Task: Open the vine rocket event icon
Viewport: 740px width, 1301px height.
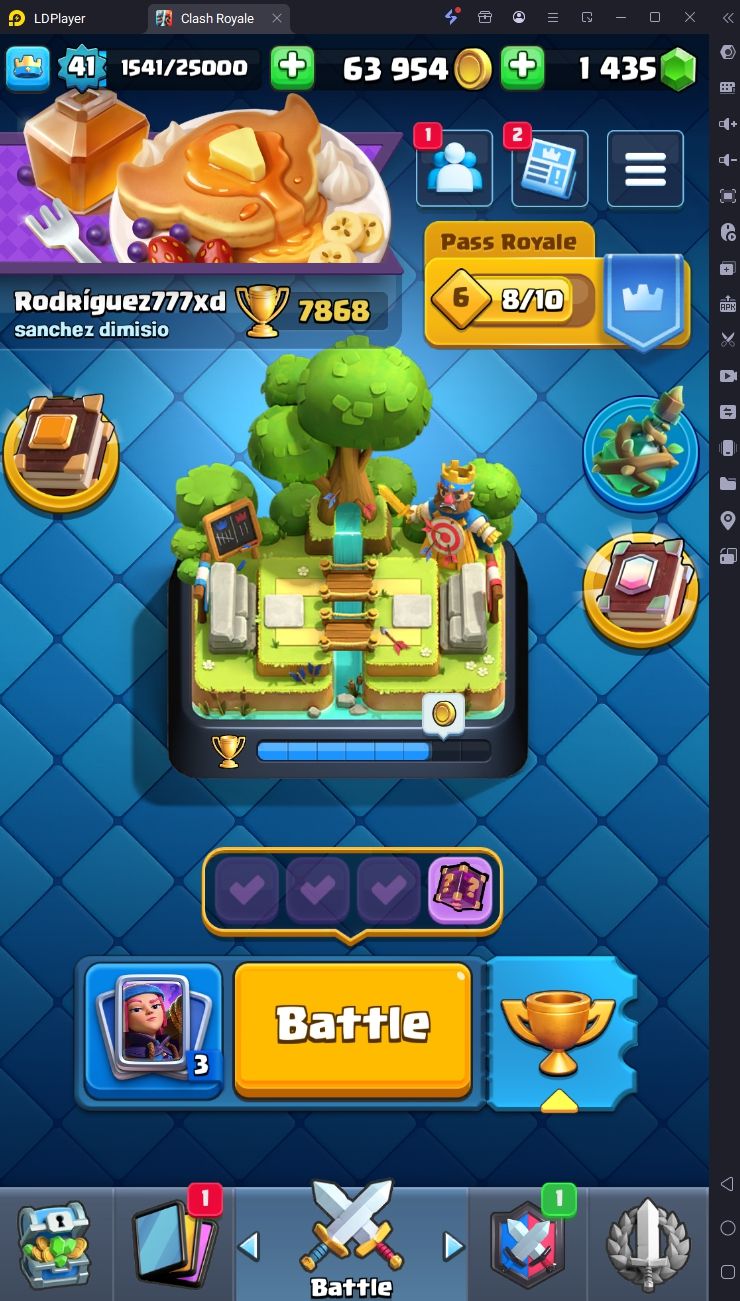Action: click(x=640, y=450)
